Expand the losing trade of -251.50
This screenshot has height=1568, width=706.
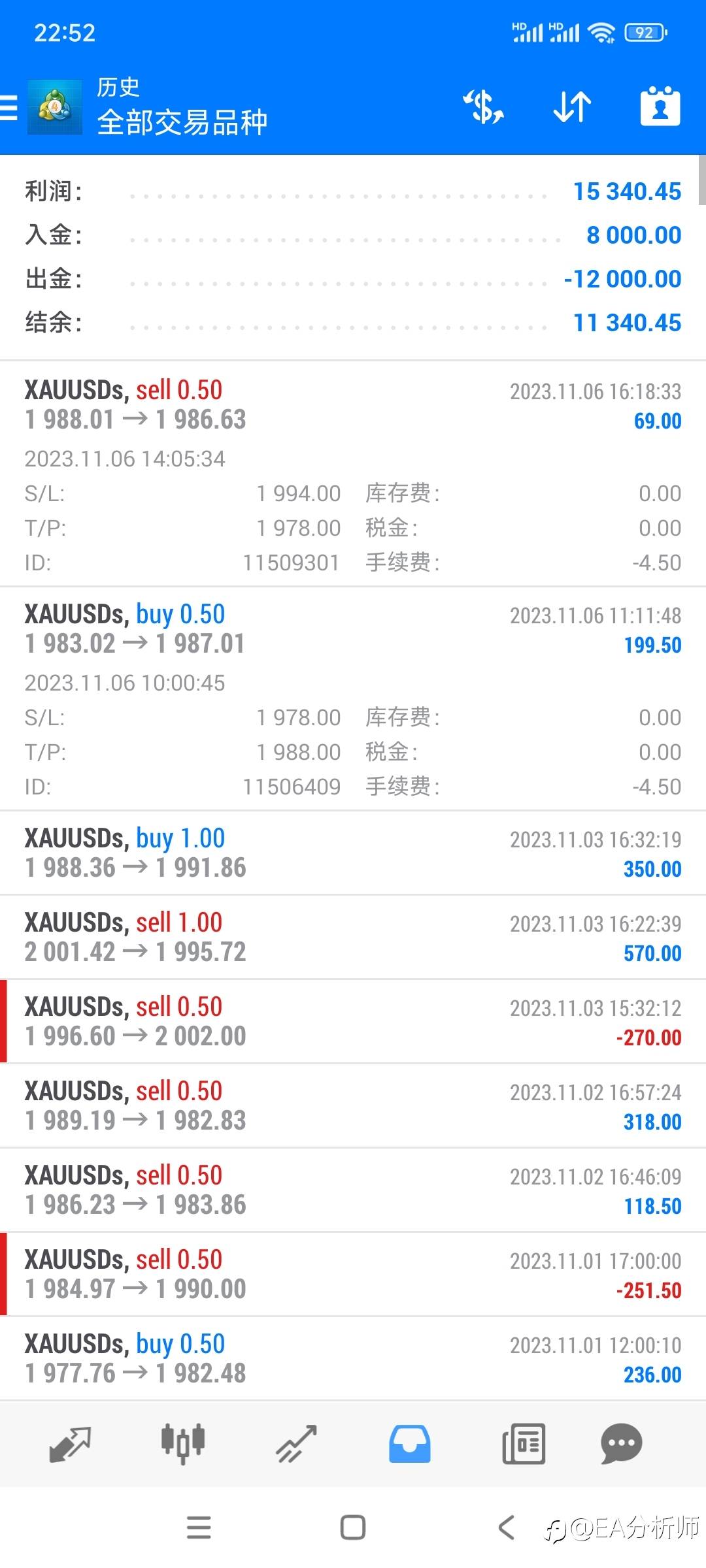[353, 1274]
